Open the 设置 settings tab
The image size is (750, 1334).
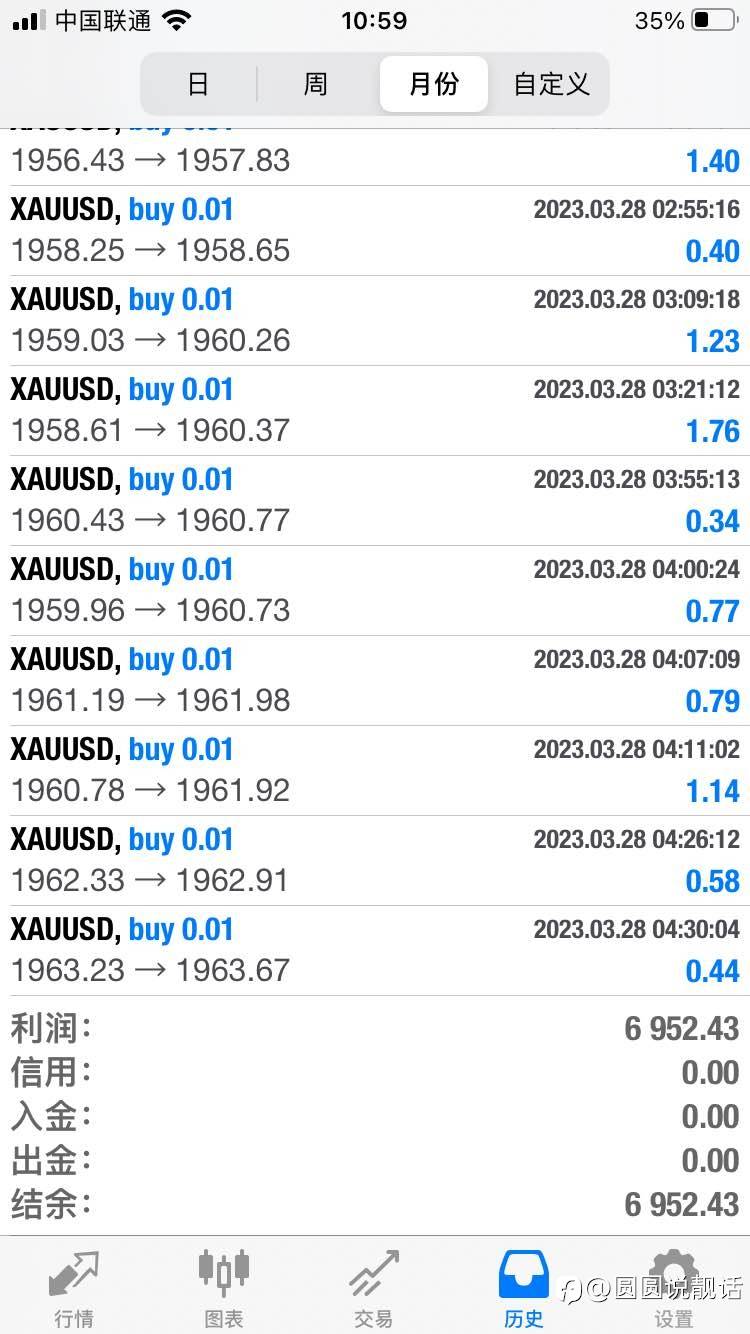(674, 1288)
